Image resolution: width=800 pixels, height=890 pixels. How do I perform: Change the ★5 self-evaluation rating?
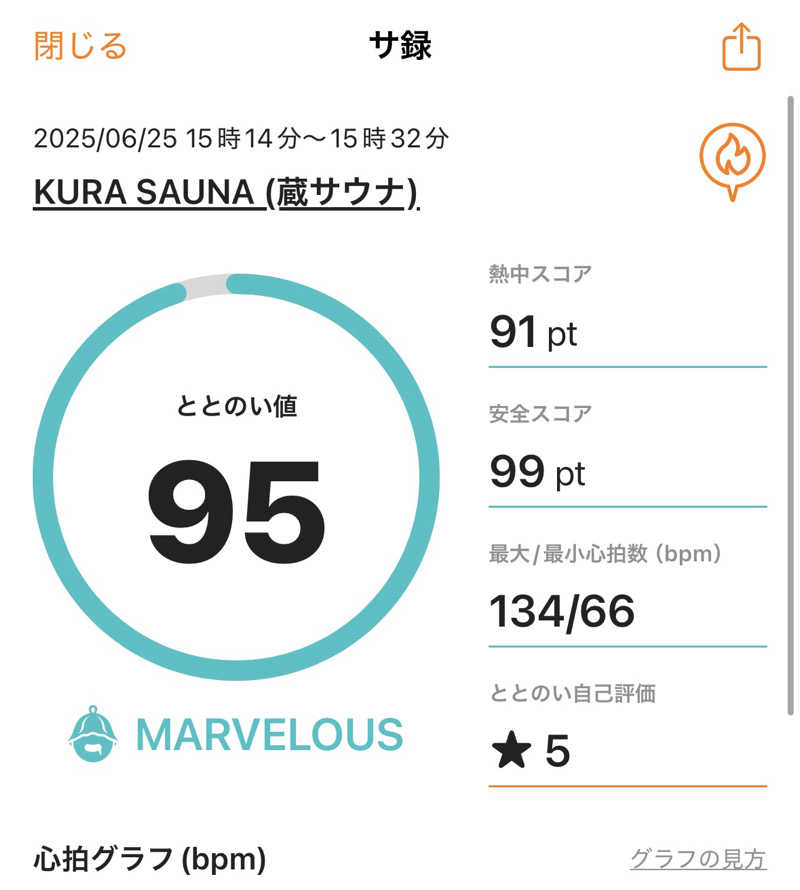535,750
